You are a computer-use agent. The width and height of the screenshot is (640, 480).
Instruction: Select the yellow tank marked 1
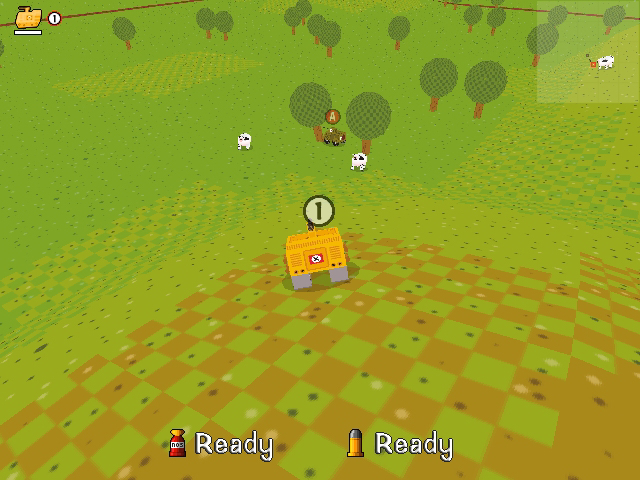(317, 256)
